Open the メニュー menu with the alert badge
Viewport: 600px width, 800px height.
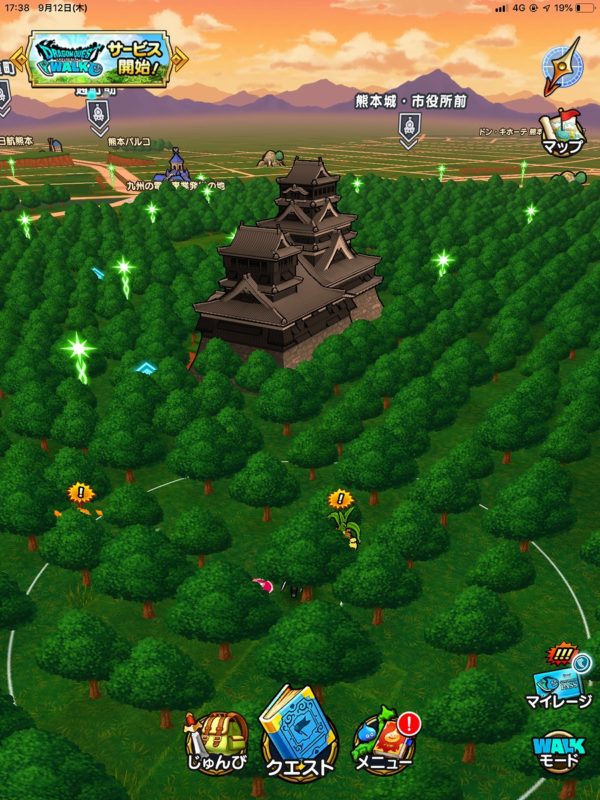pyautogui.click(x=385, y=744)
